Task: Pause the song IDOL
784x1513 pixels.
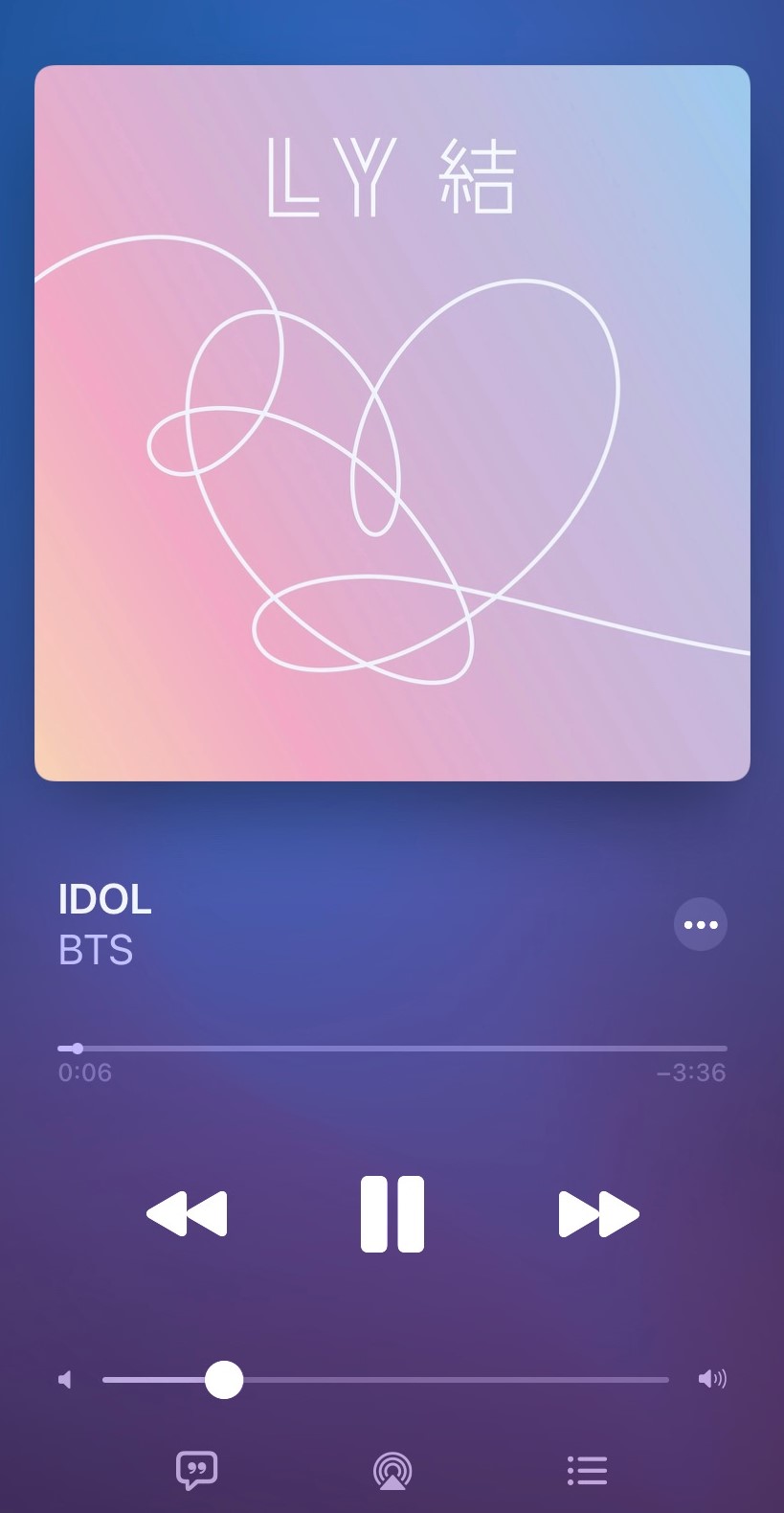Action: point(392,1213)
